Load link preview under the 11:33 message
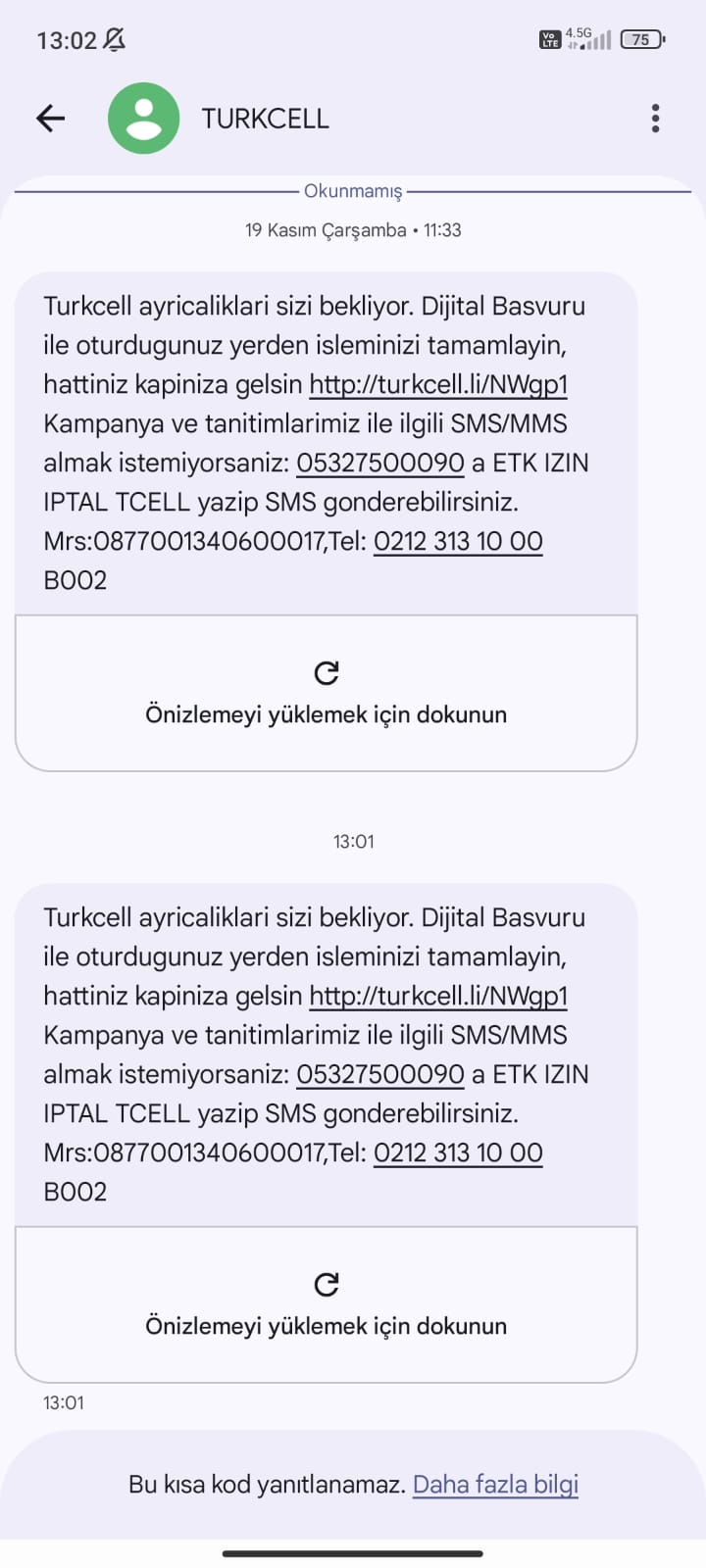 pos(326,693)
